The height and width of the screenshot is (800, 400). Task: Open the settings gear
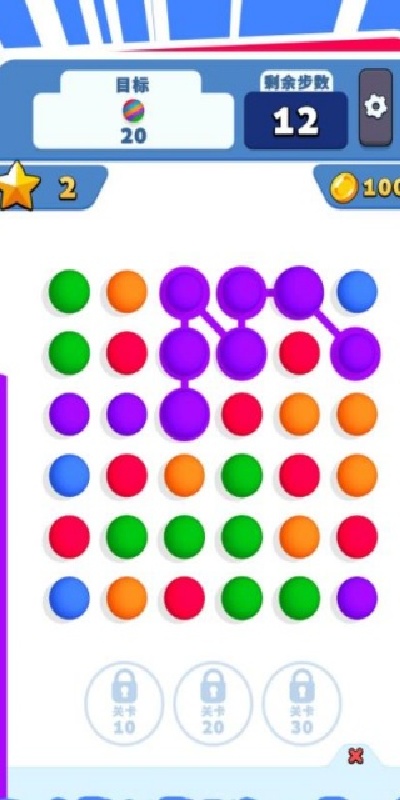[376, 107]
